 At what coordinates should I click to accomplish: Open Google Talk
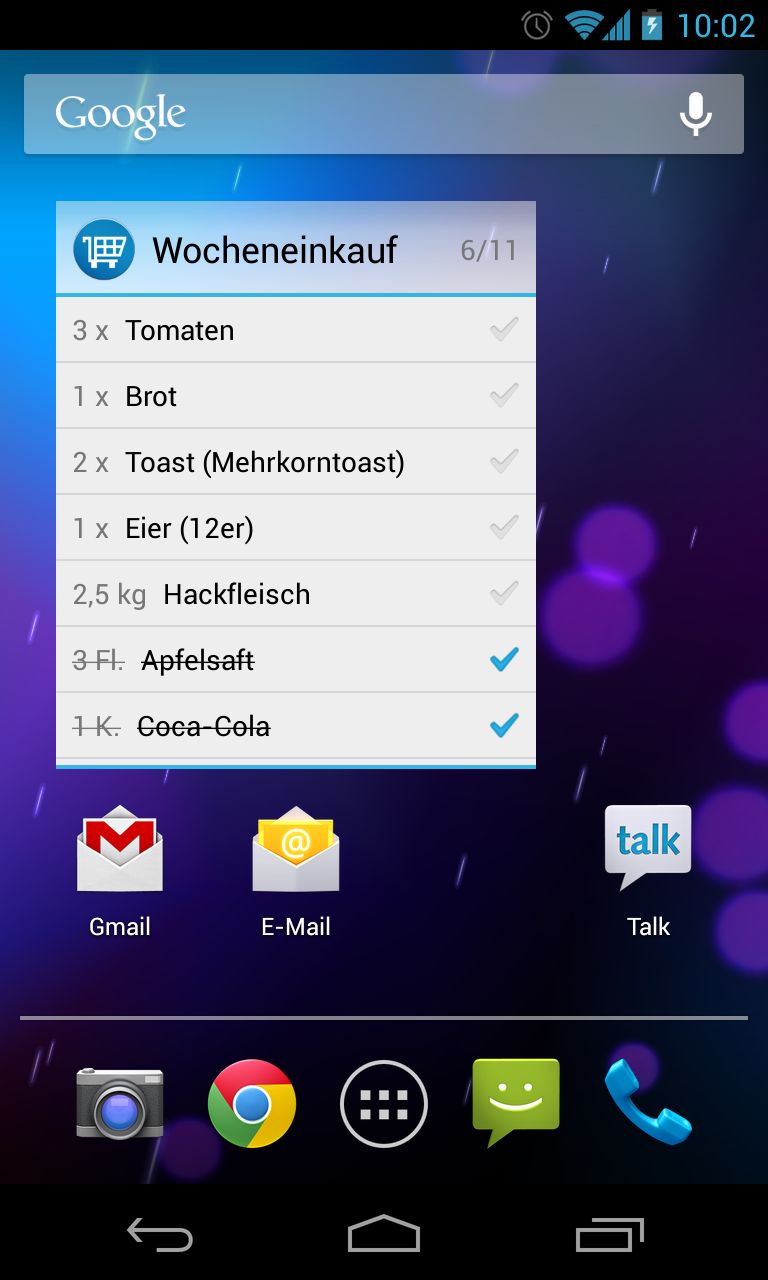coord(648,870)
